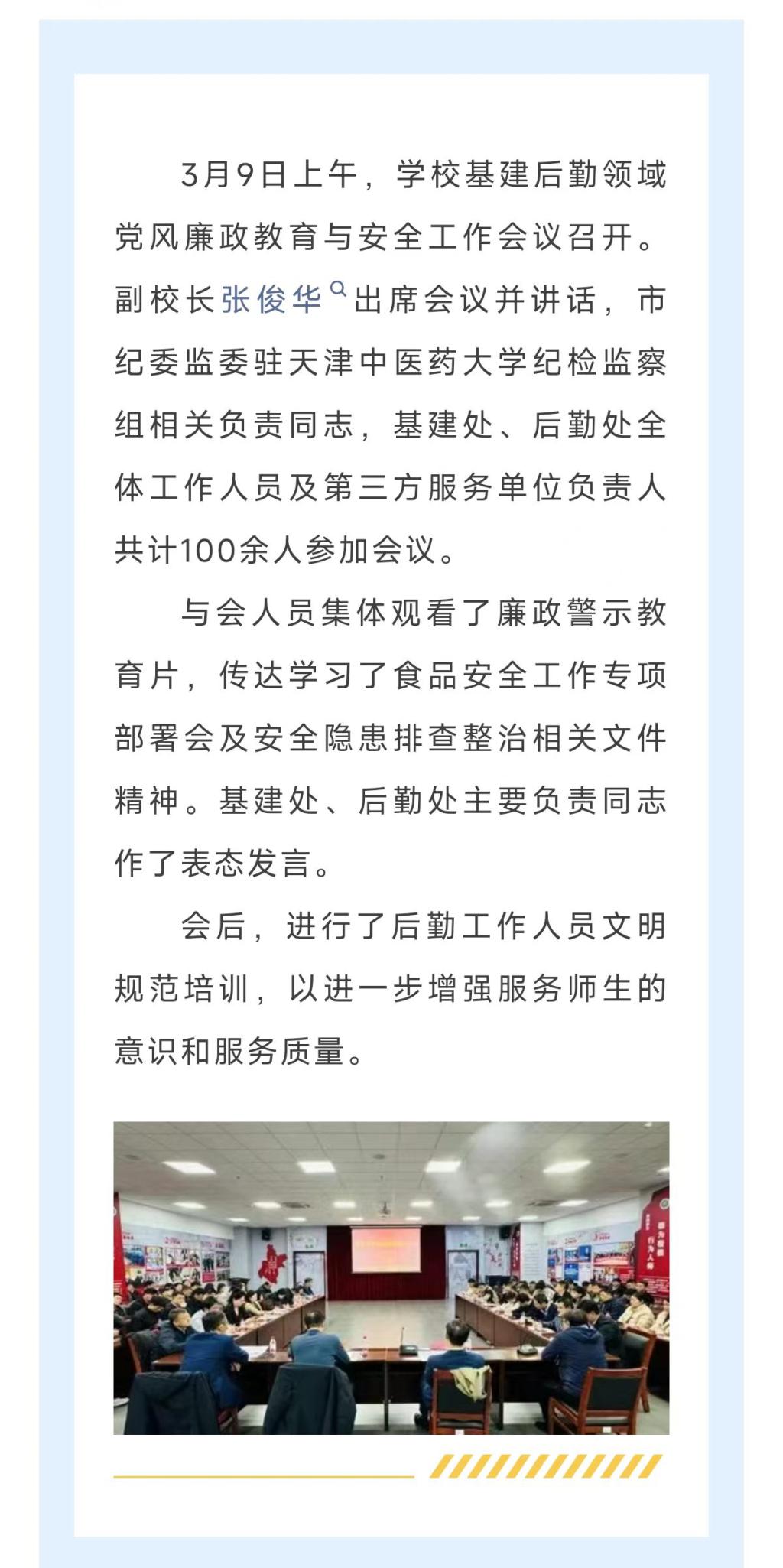Open the highlighted 张俊华 search link
The width and height of the screenshot is (783, 1568).
271,299
